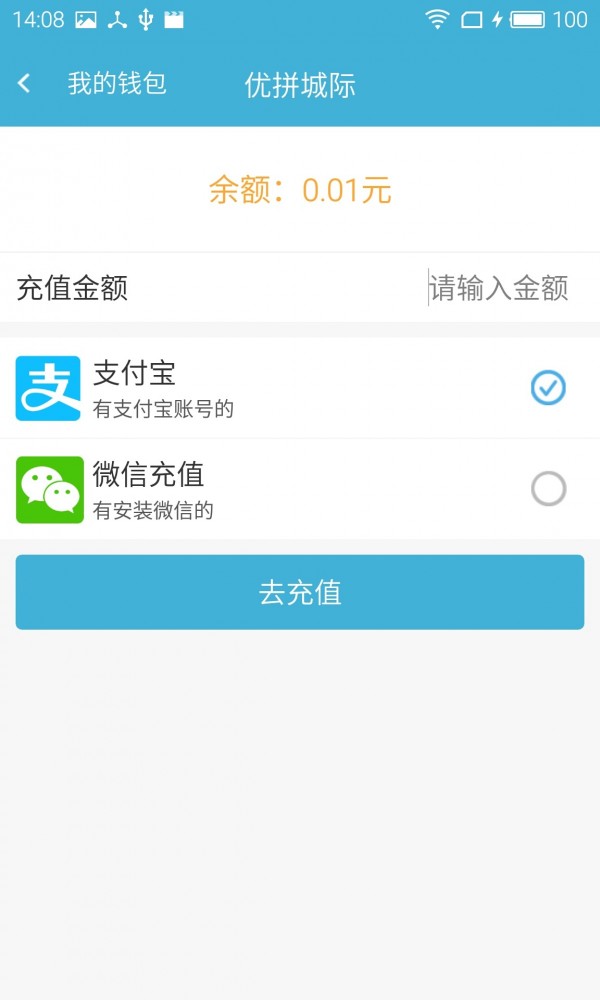Tap the 去充值 button
The height and width of the screenshot is (1000, 600).
tap(300, 592)
